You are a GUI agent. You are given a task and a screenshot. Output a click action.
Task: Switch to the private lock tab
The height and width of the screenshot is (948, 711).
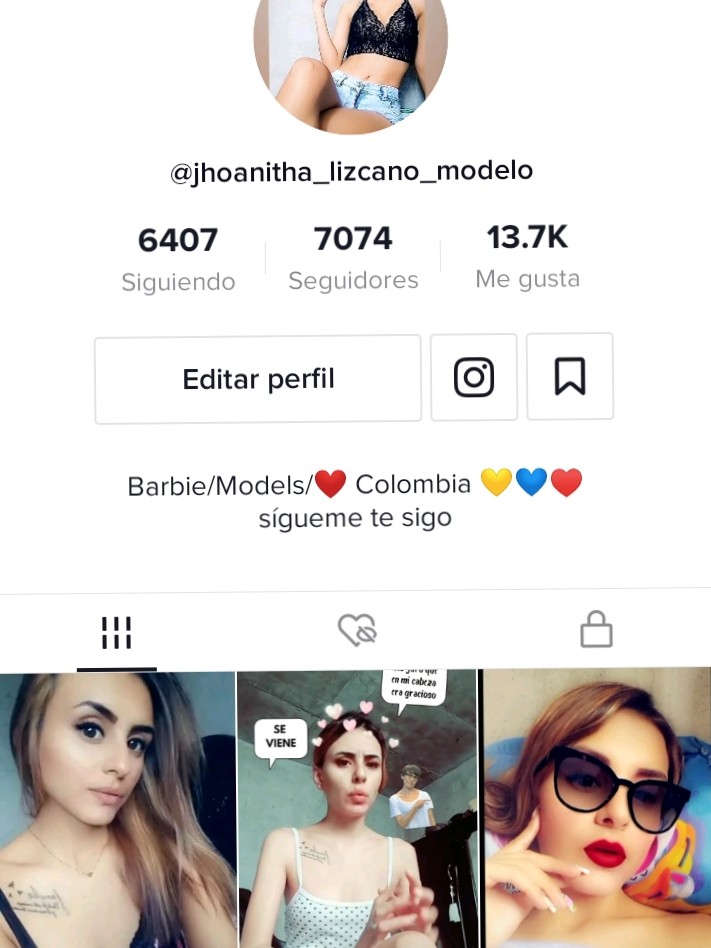(596, 630)
